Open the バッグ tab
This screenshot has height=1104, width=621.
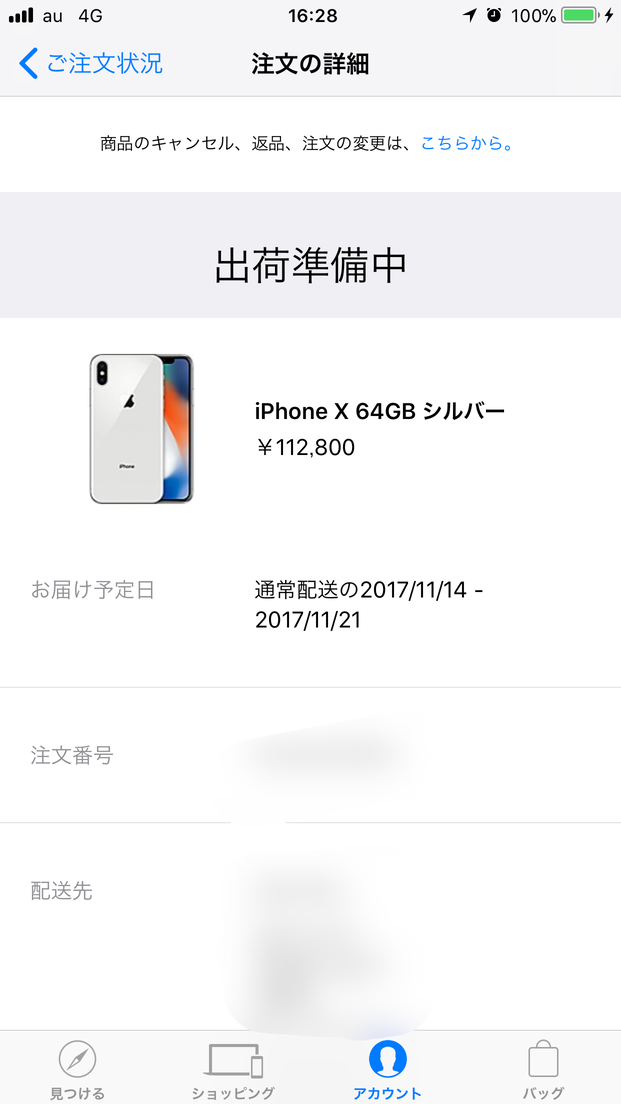pos(542,1068)
